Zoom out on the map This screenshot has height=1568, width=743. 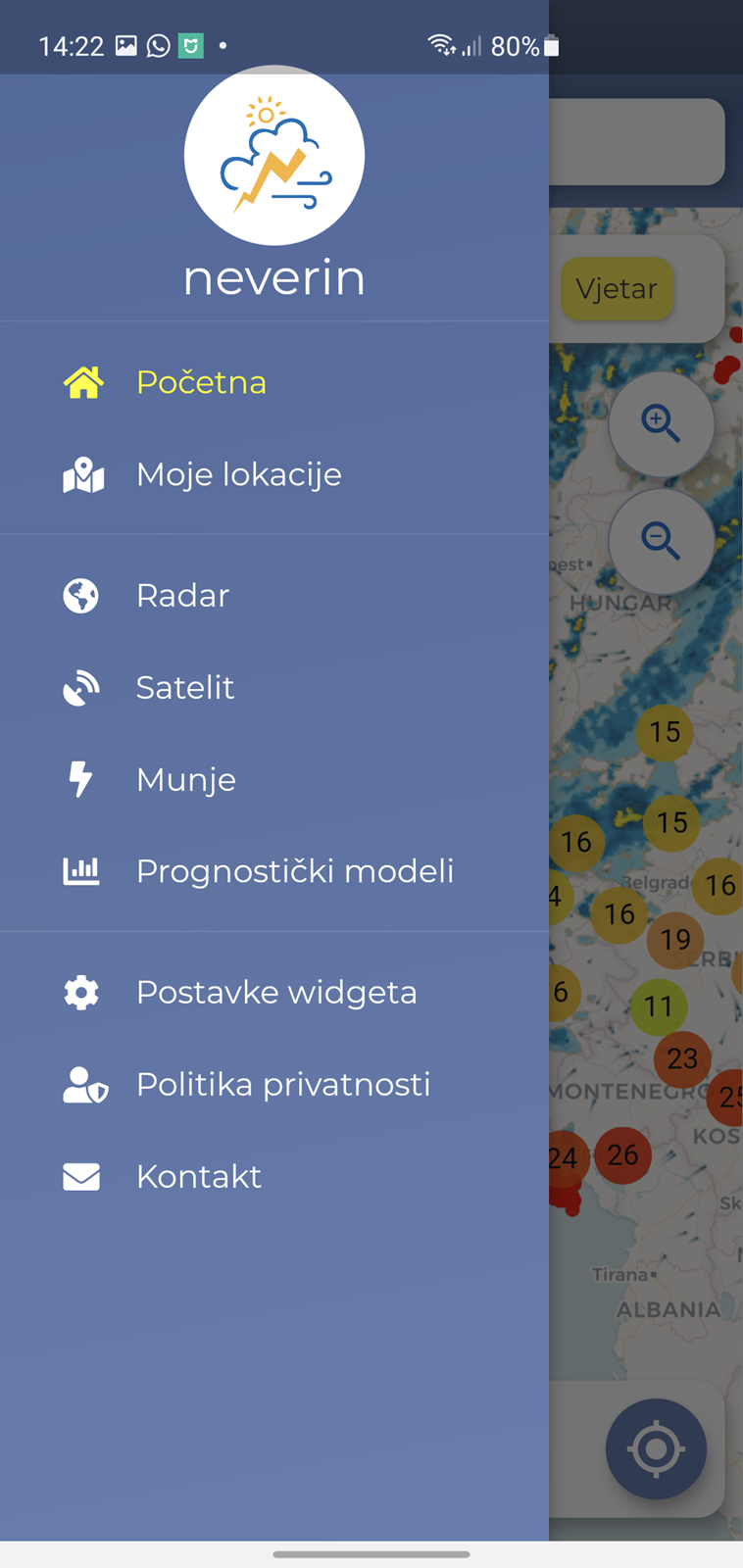pos(661,540)
